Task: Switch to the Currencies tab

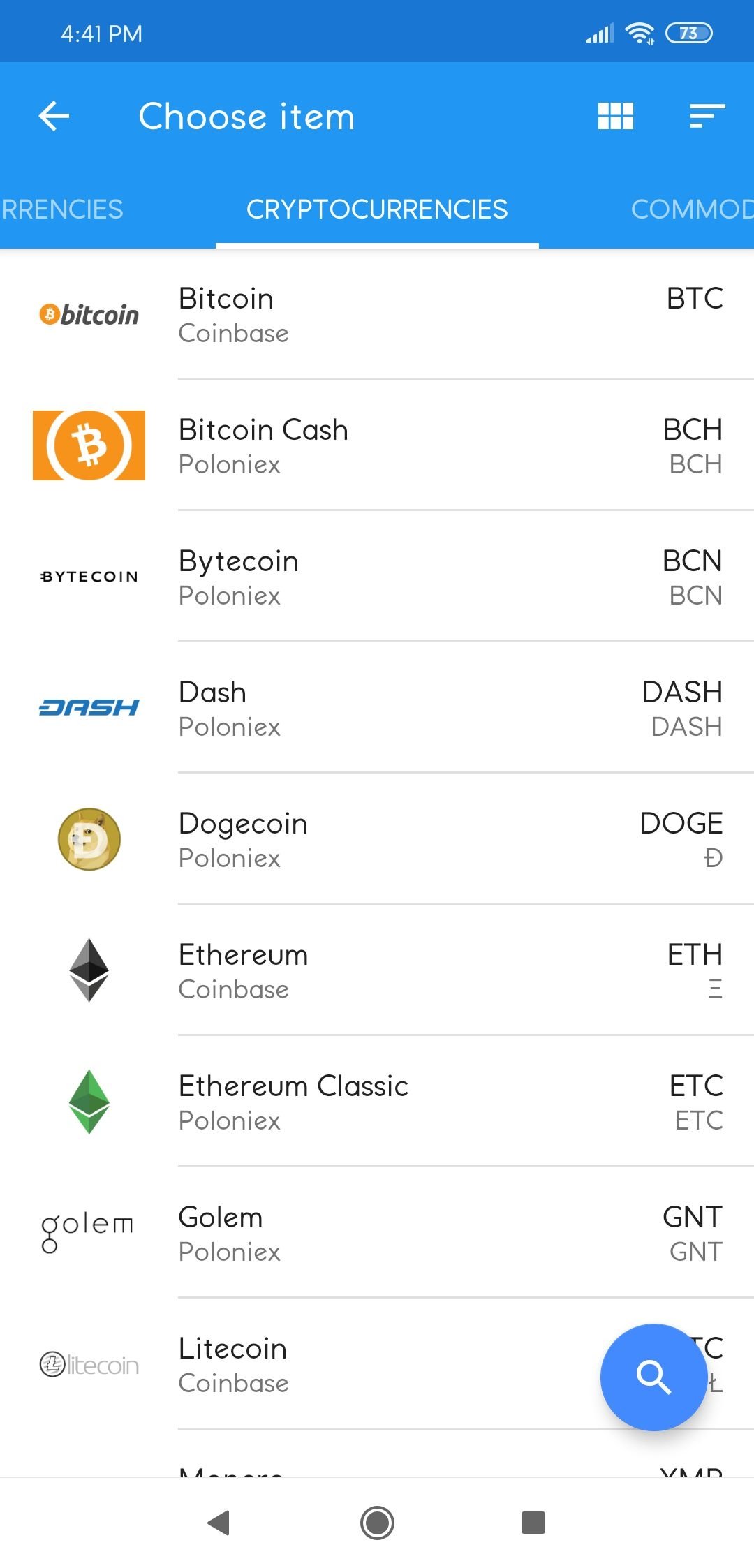Action: click(61, 209)
